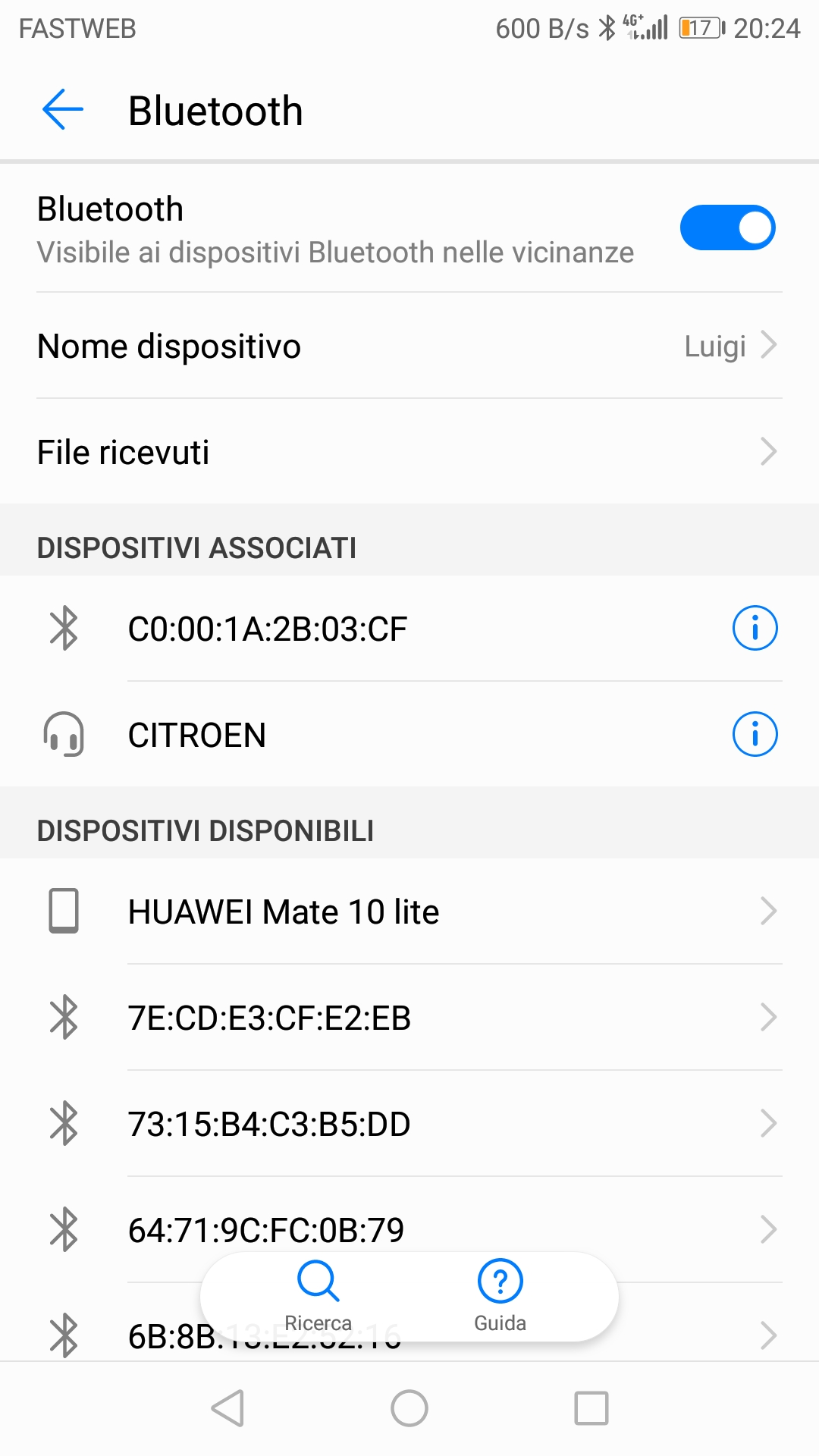Screen dimensions: 819x1456
Task: Go back using the blue arrow
Action: click(x=63, y=110)
